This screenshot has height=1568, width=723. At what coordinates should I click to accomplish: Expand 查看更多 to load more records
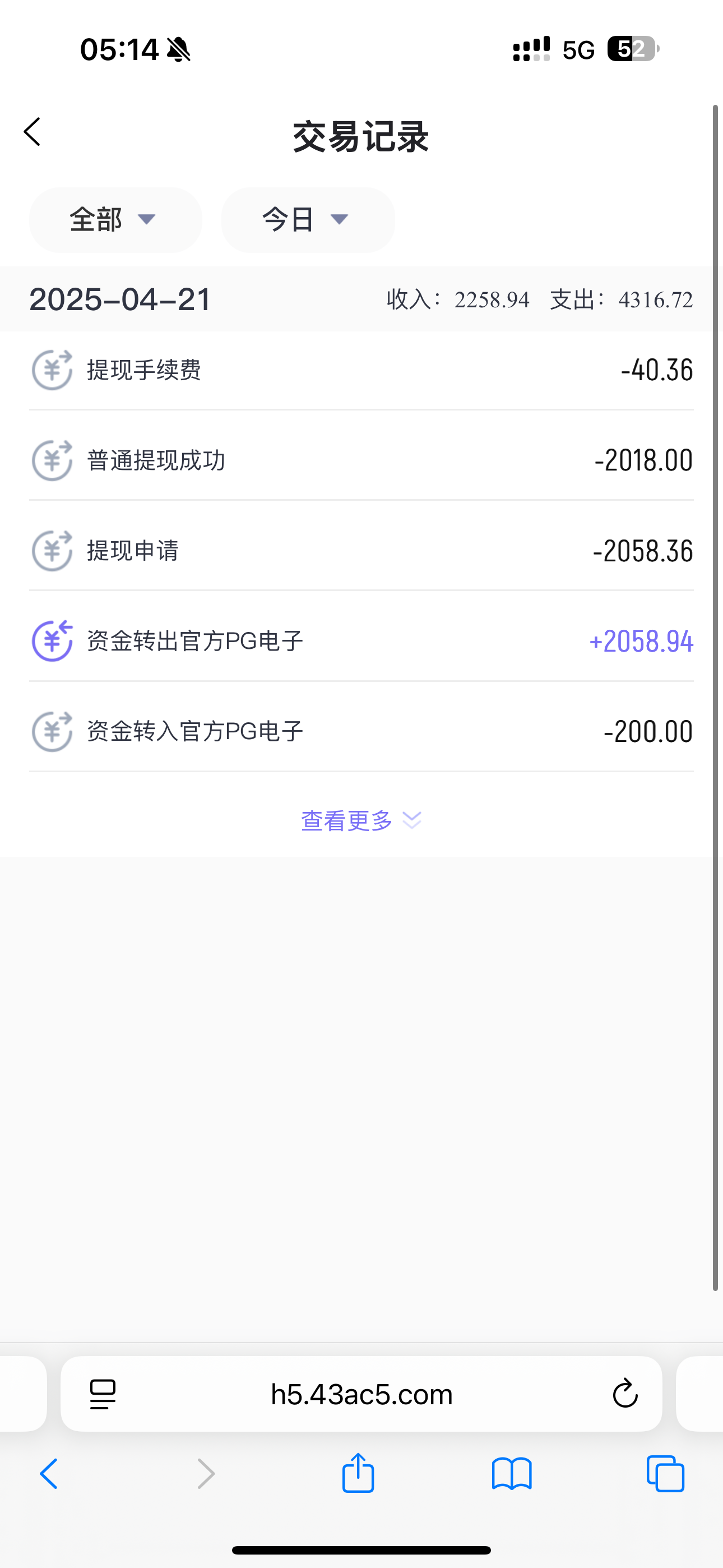[x=361, y=820]
